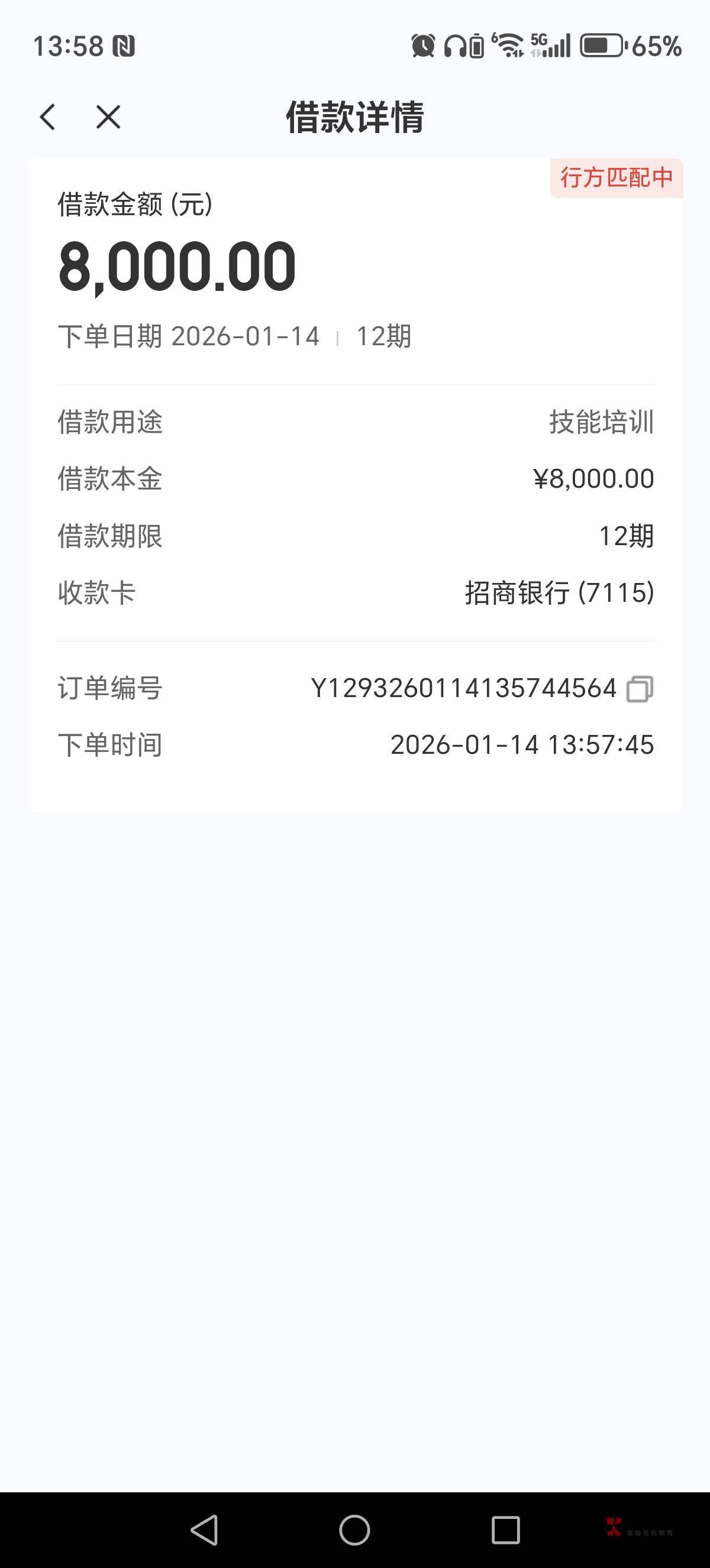The width and height of the screenshot is (710, 1568).
Task: Go back from the 借款详情 page
Action: pyautogui.click(x=47, y=117)
